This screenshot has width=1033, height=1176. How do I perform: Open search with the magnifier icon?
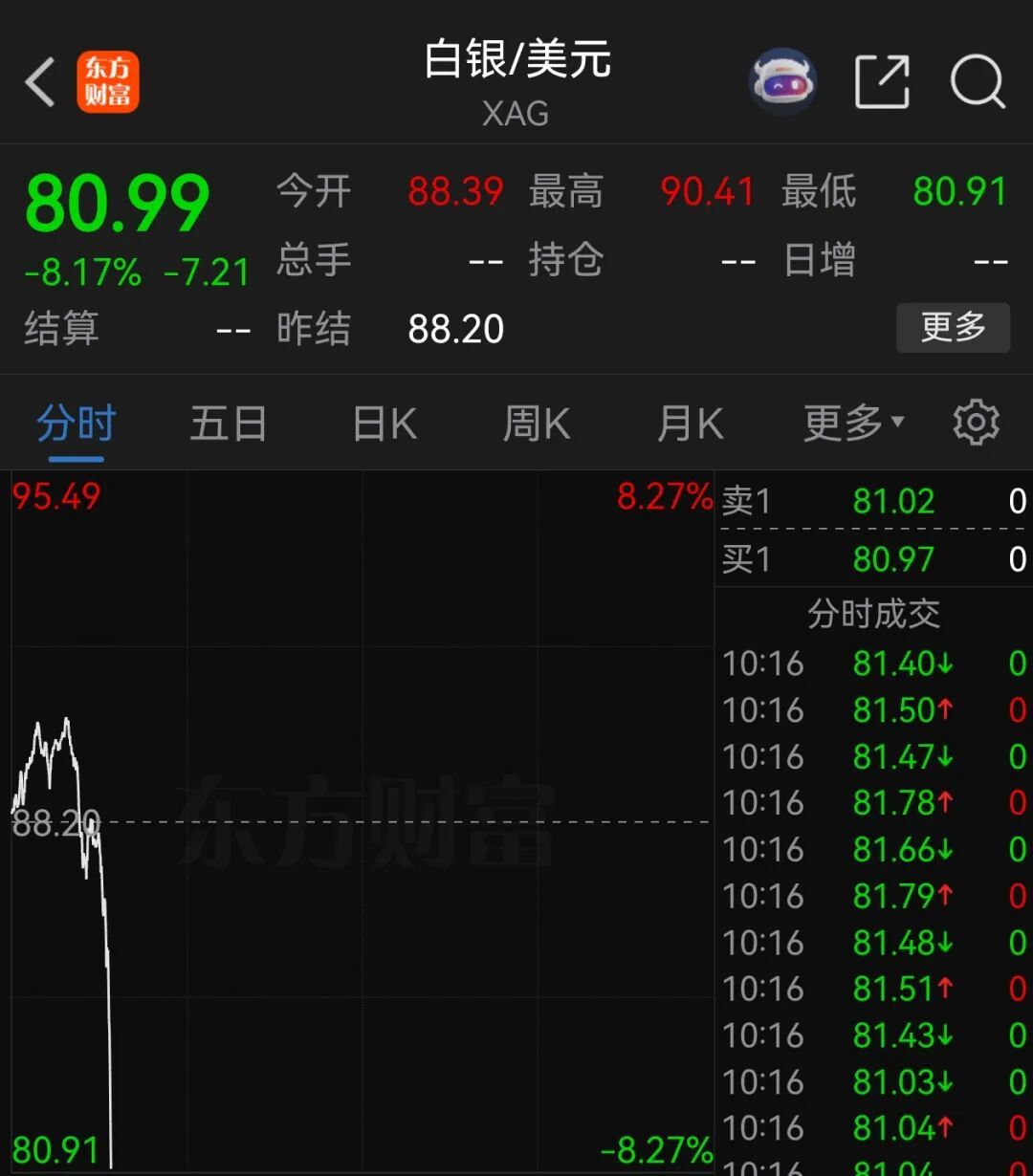tap(977, 82)
